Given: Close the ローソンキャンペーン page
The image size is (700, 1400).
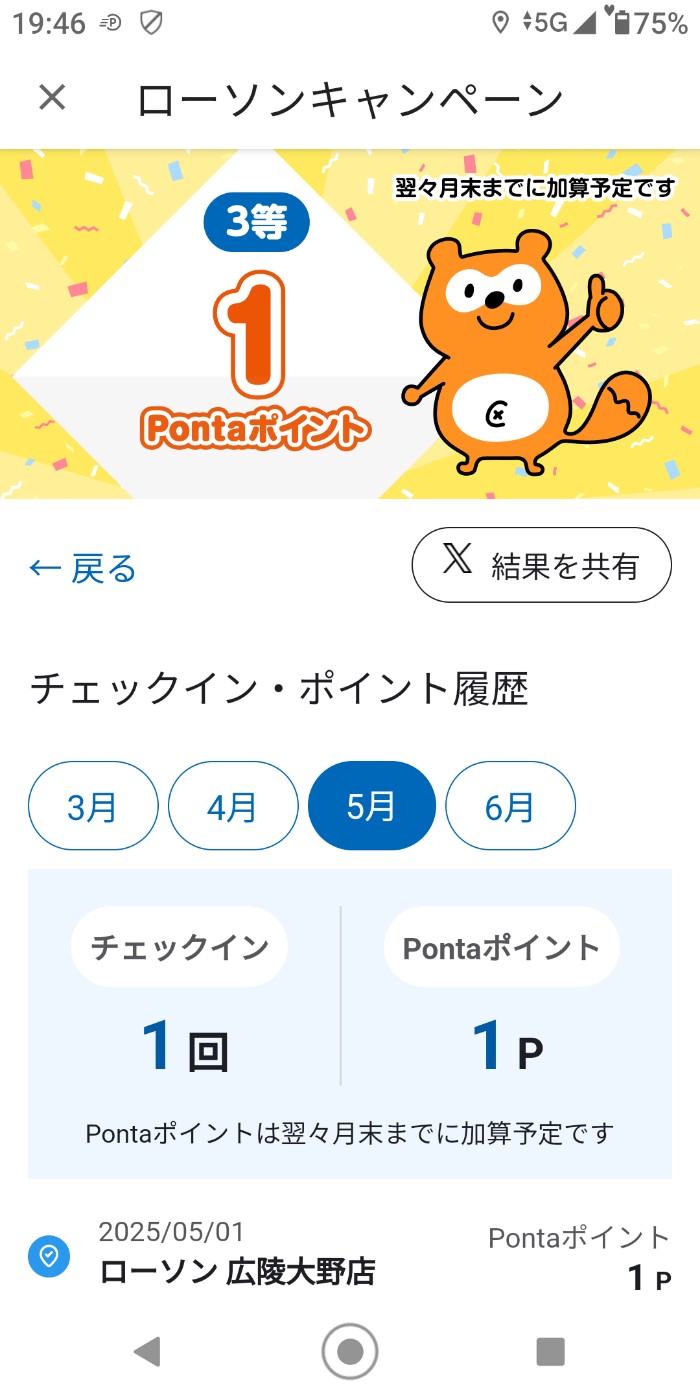Looking at the screenshot, I should (x=52, y=98).
